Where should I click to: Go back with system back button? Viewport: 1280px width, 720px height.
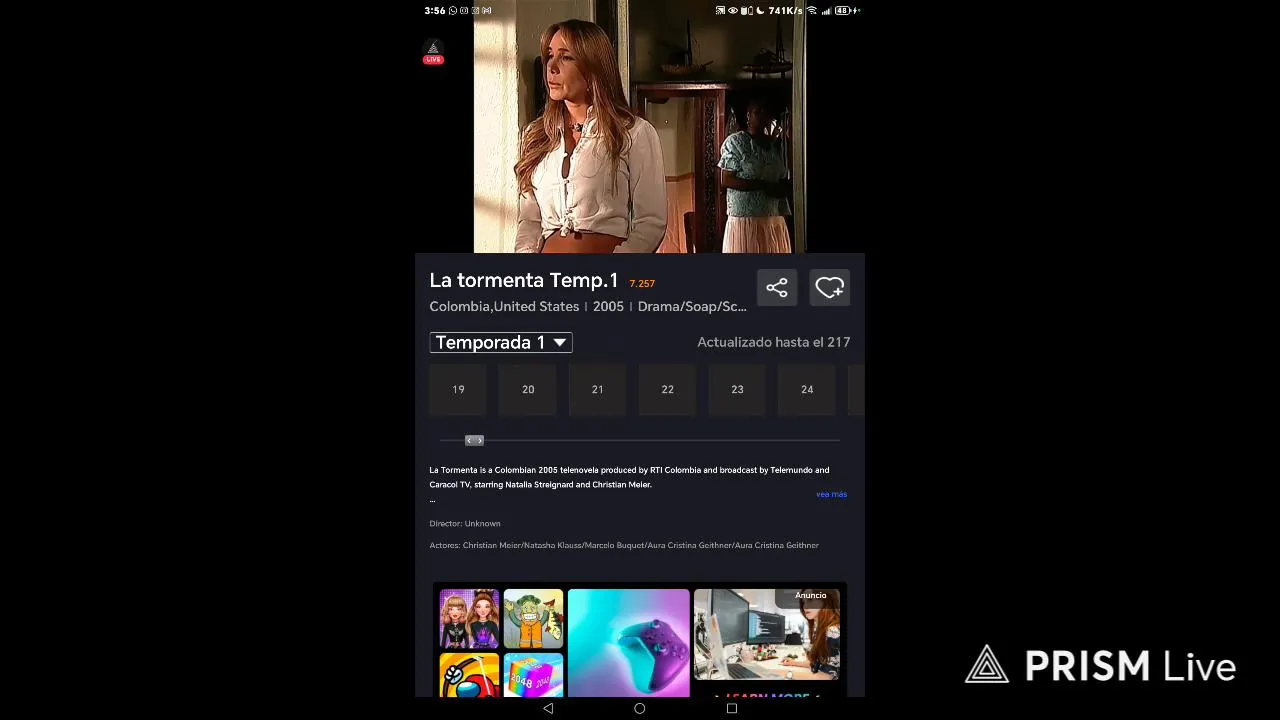(x=548, y=708)
